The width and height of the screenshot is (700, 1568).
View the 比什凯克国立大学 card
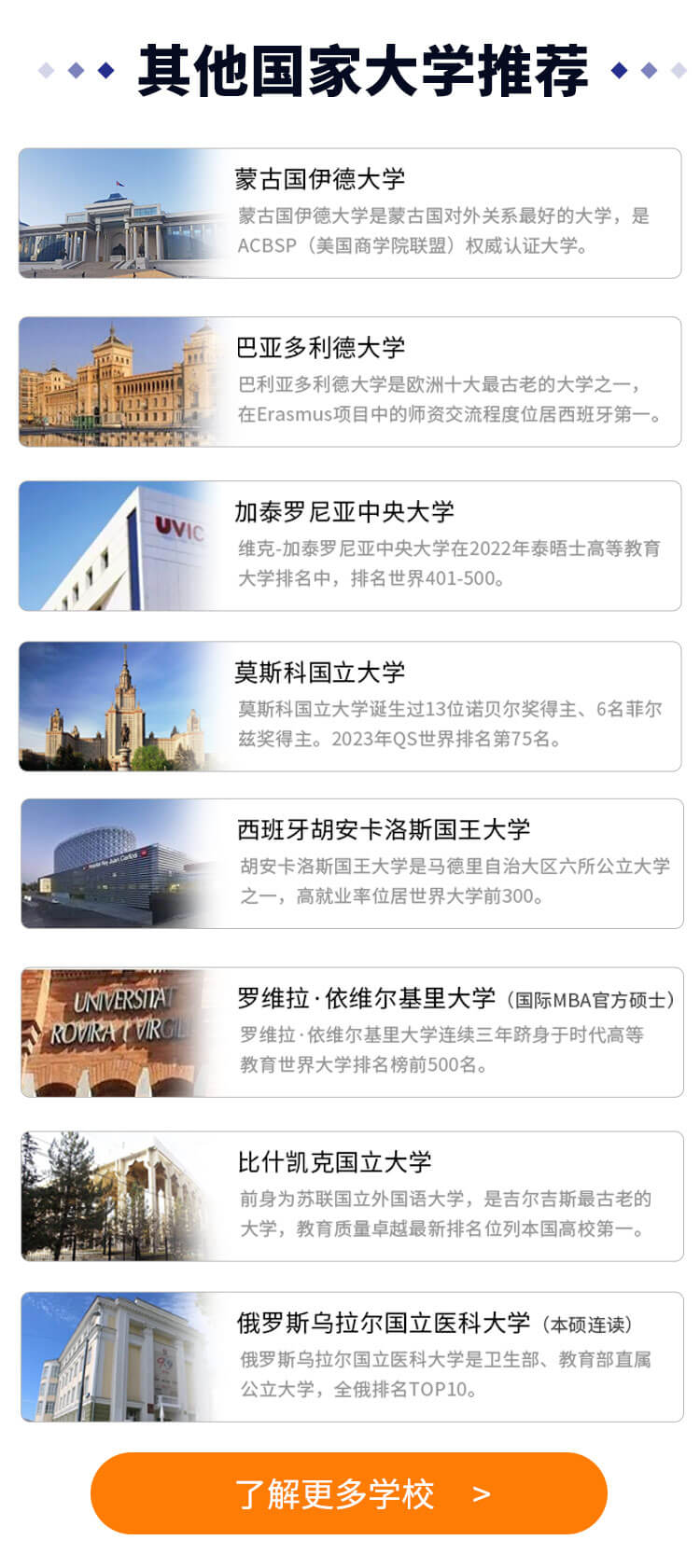click(x=352, y=1196)
